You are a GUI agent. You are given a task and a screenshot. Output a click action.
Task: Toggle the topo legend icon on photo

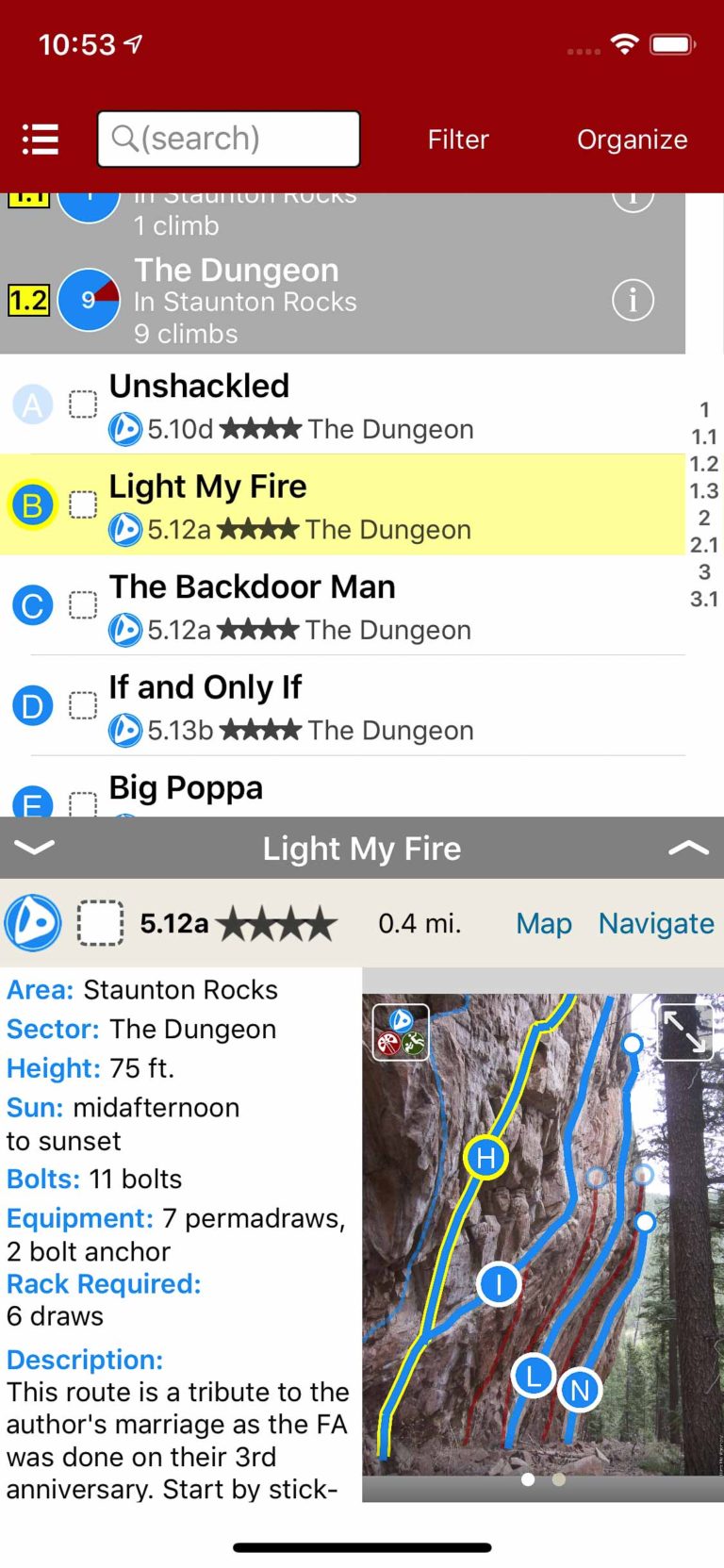tap(402, 1032)
